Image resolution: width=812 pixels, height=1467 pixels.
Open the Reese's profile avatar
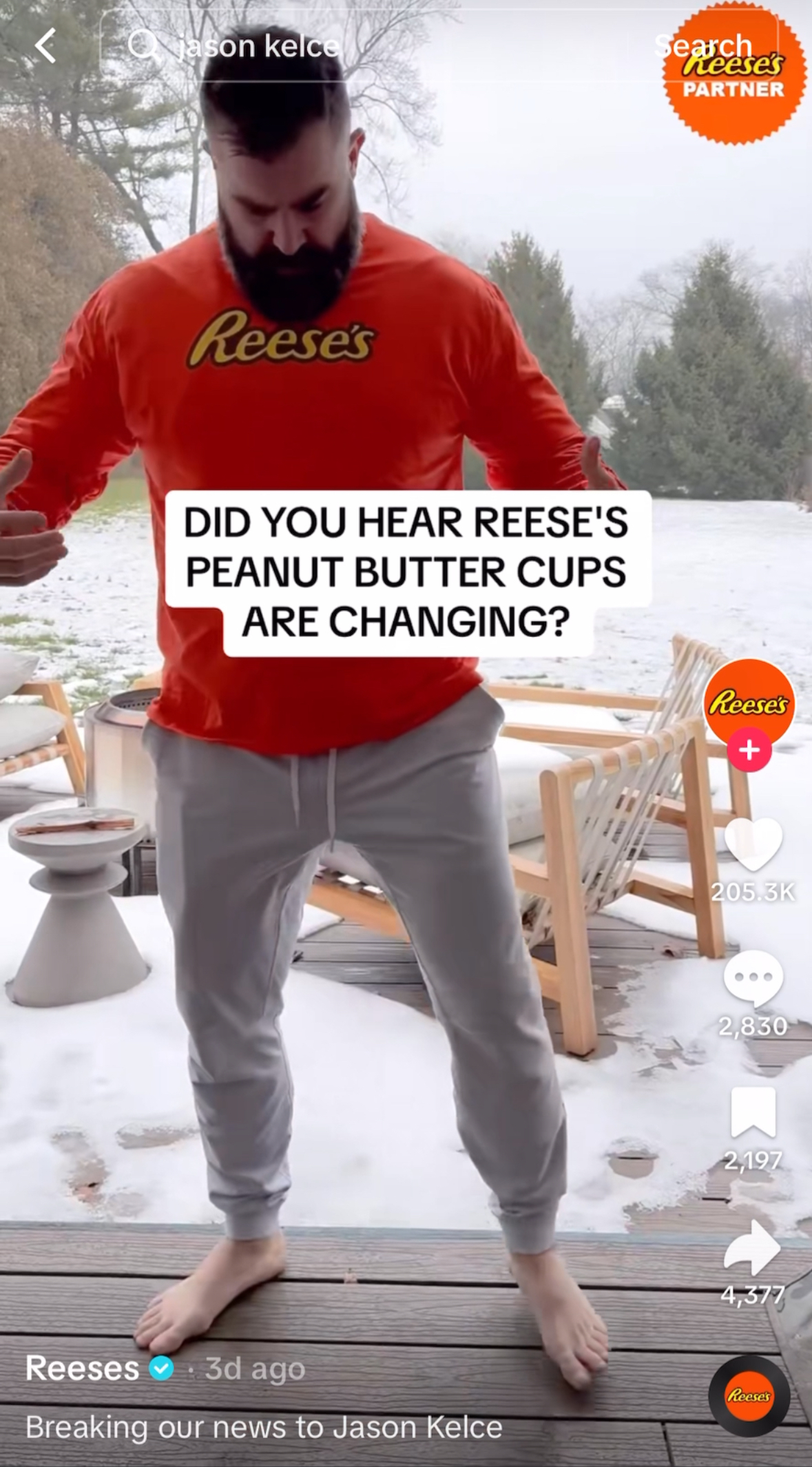pos(749,703)
